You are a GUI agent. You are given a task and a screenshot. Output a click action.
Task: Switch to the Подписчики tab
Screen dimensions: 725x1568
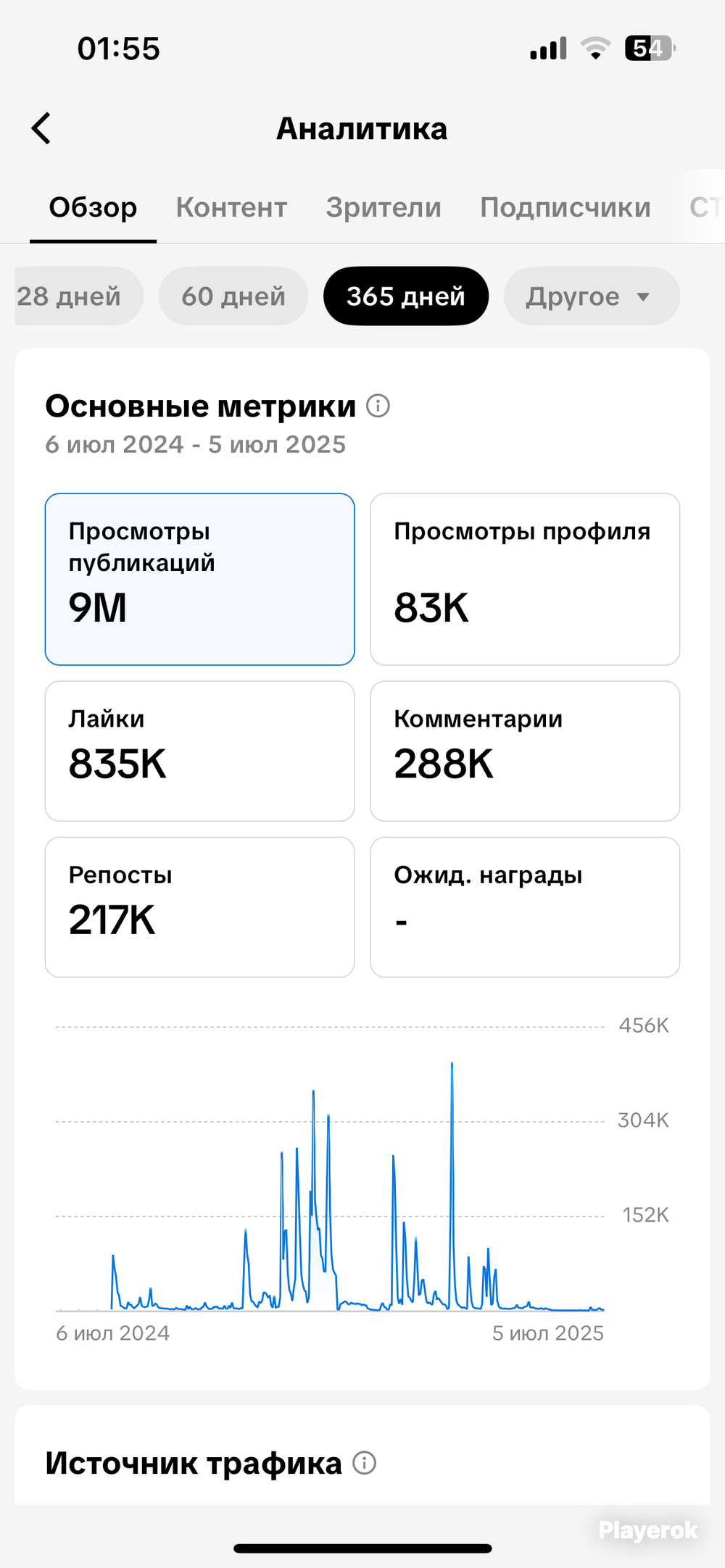(x=565, y=207)
